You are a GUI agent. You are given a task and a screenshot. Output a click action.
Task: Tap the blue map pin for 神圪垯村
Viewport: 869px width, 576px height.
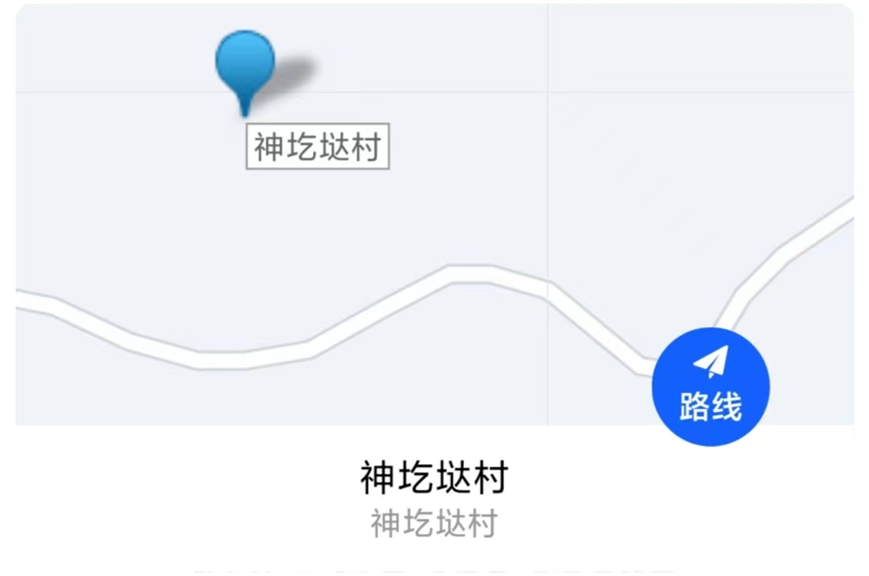click(x=244, y=65)
